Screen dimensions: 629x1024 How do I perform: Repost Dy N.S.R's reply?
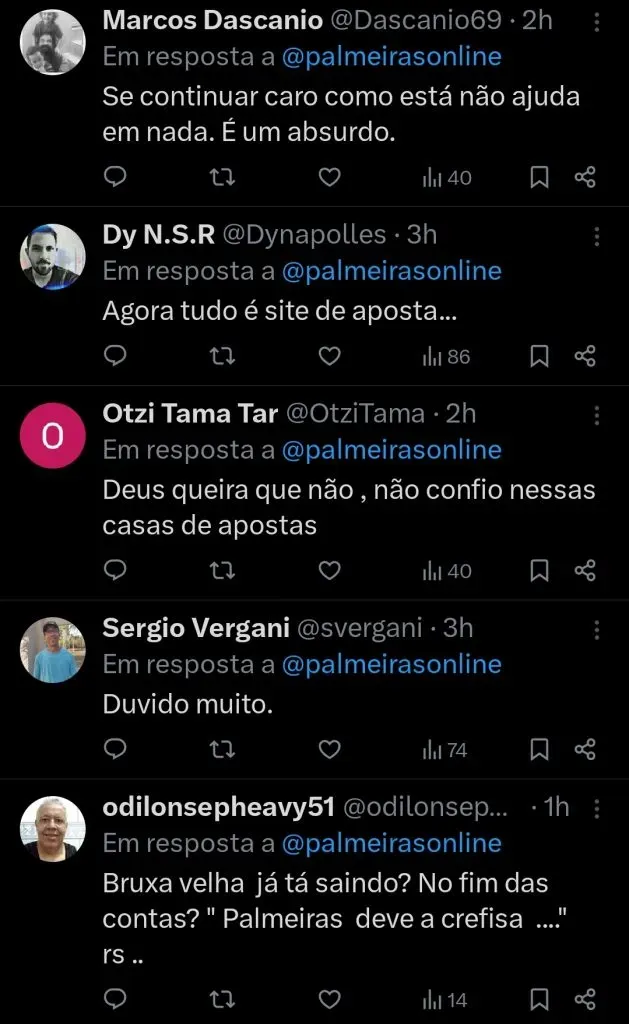(x=222, y=356)
